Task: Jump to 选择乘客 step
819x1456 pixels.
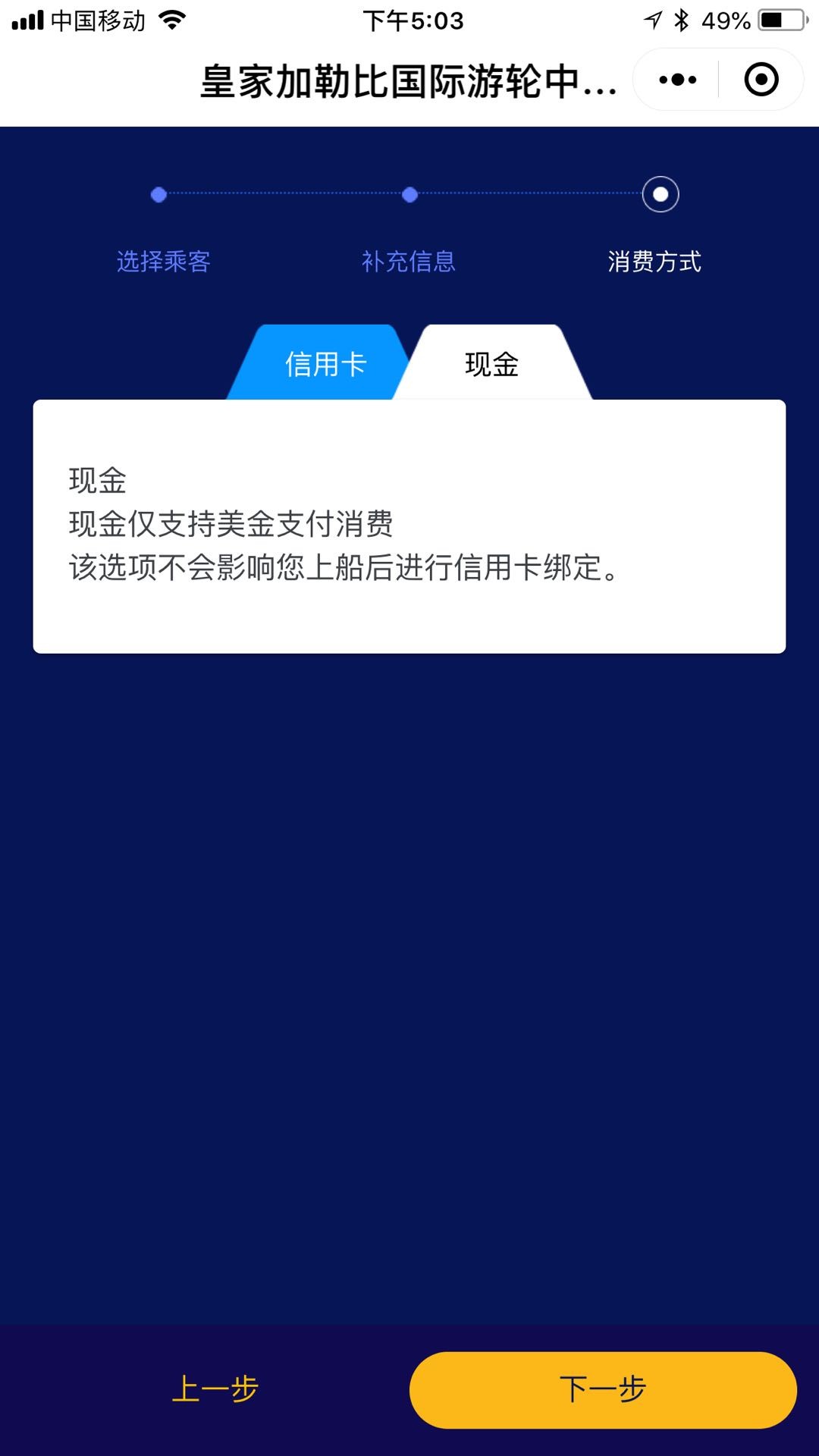Action: point(163,261)
